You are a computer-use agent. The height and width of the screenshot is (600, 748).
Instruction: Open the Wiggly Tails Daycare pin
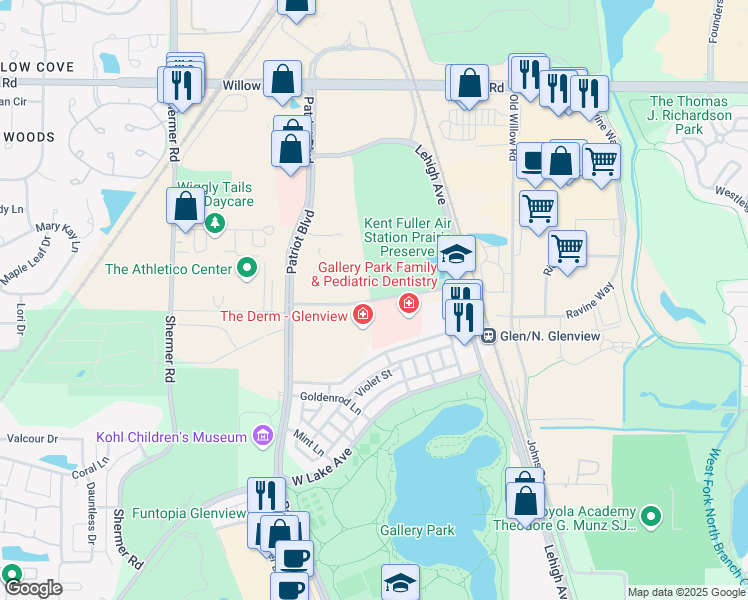215,223
